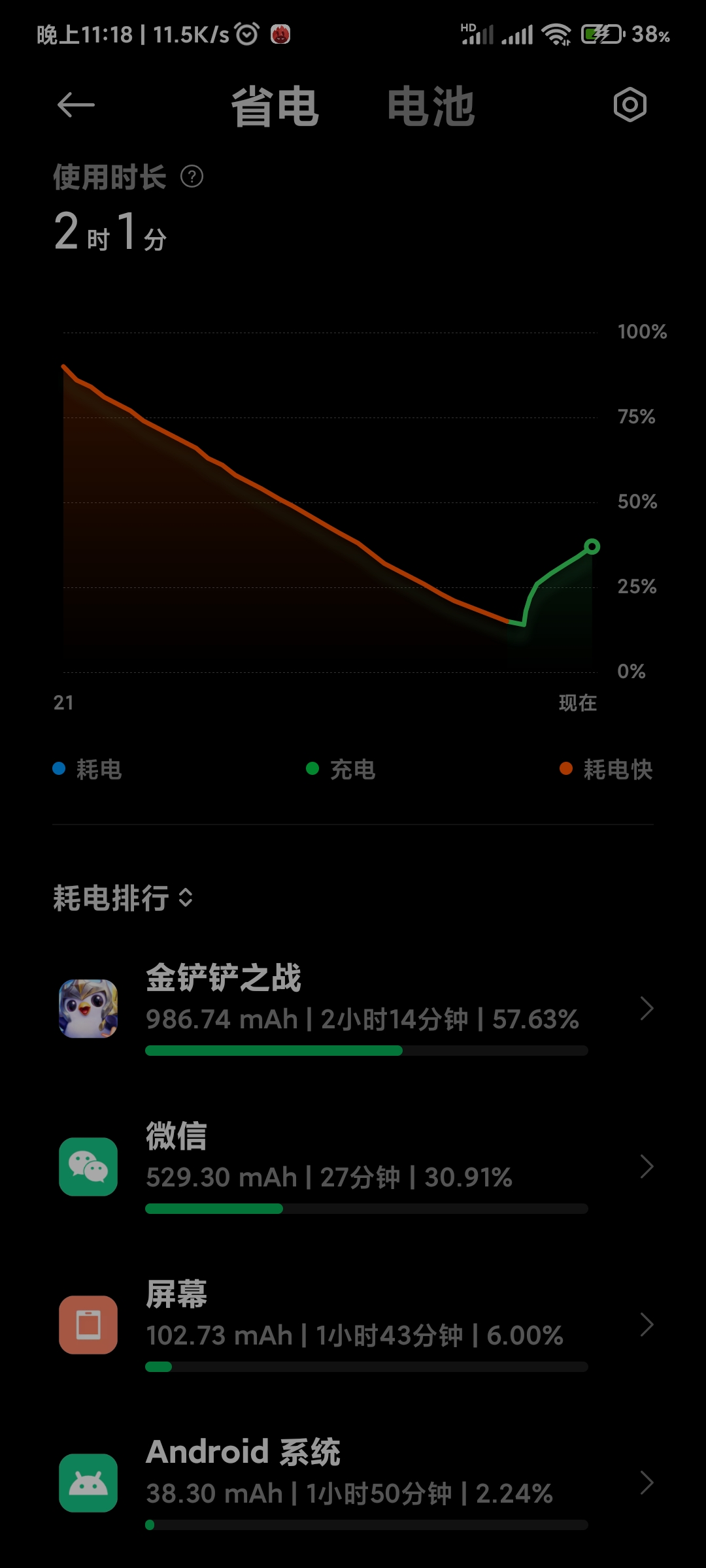Open 金铲铲之战 power usage details
The height and width of the screenshot is (1568, 706).
click(x=353, y=1009)
